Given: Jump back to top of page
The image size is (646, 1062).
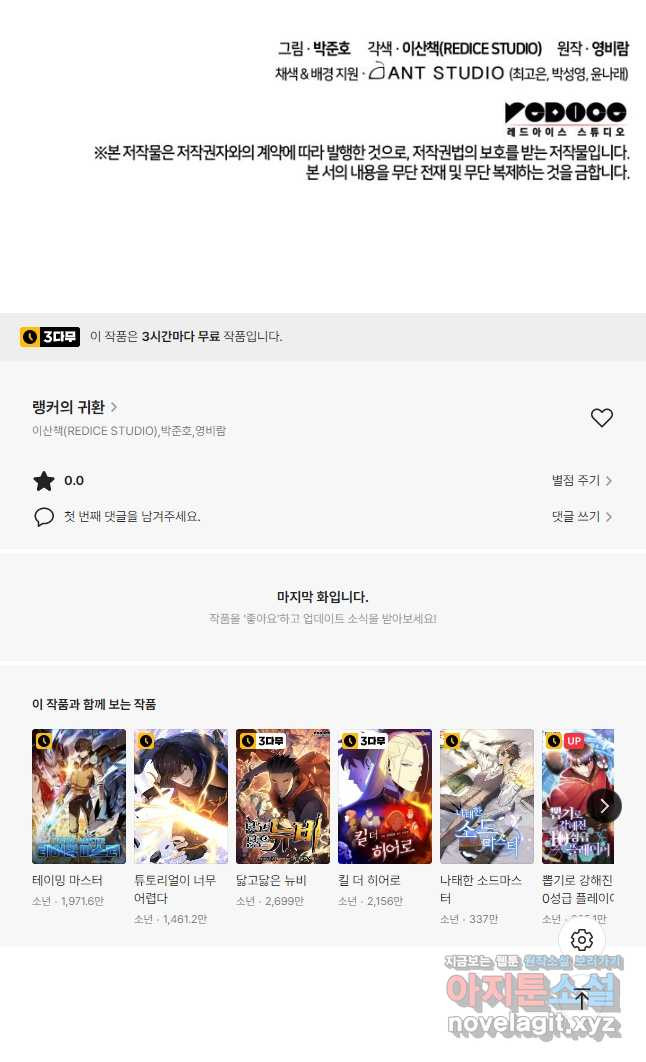Looking at the screenshot, I should [582, 999].
